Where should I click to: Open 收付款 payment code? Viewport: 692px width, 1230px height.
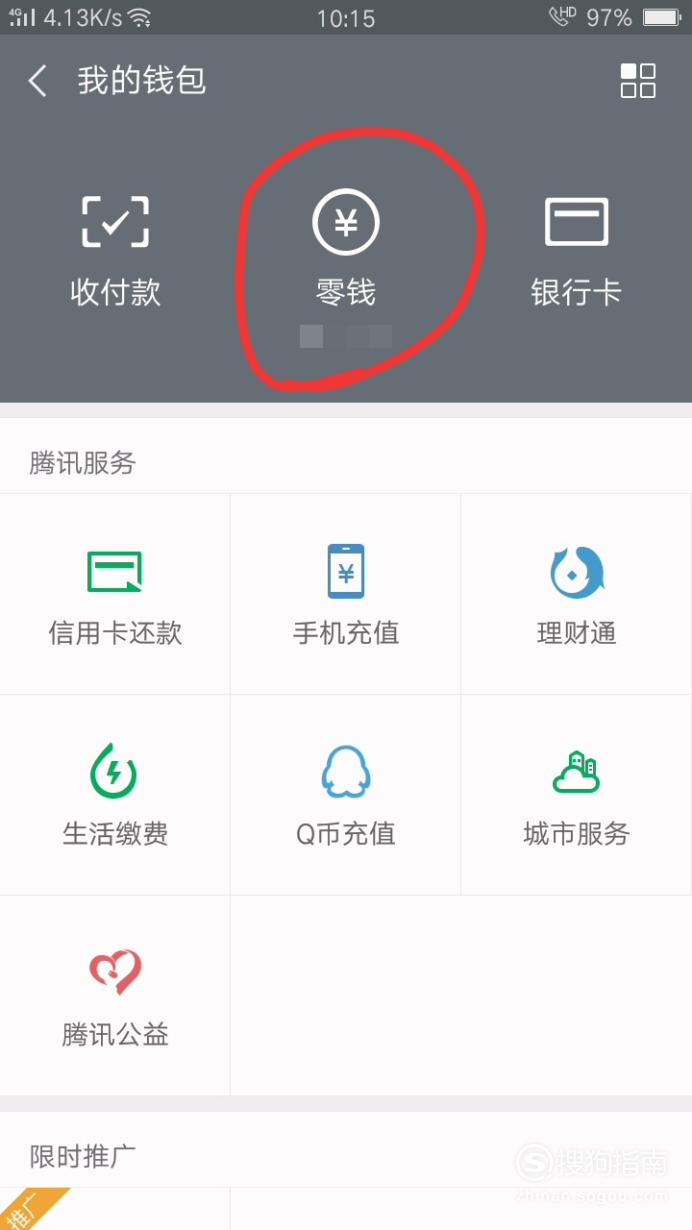coord(115,250)
